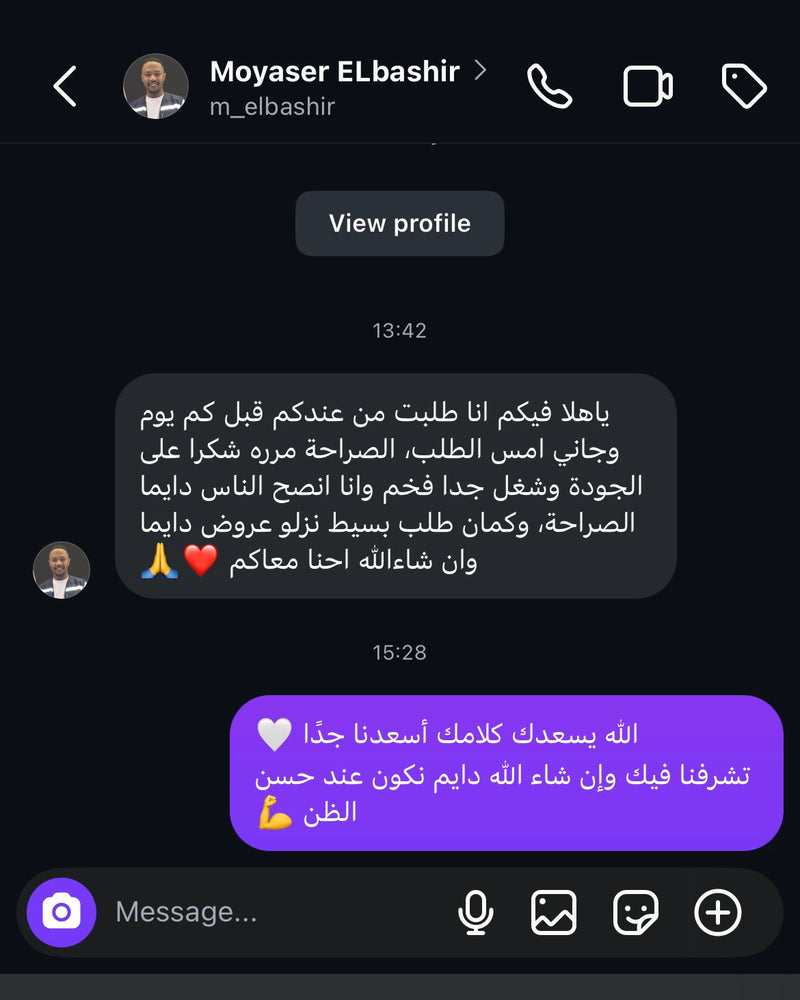
Task: Go back to the messages list
Action: (x=65, y=87)
